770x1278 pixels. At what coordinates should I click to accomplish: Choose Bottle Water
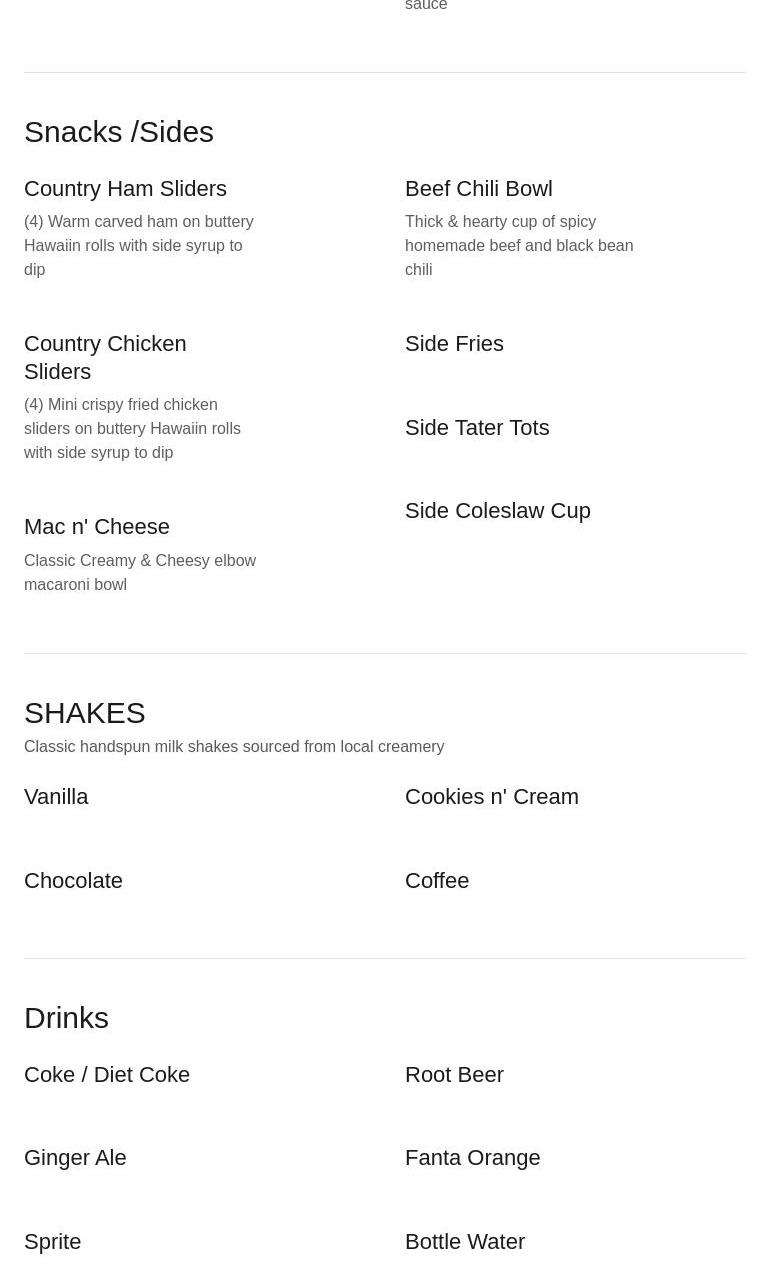(464, 1242)
